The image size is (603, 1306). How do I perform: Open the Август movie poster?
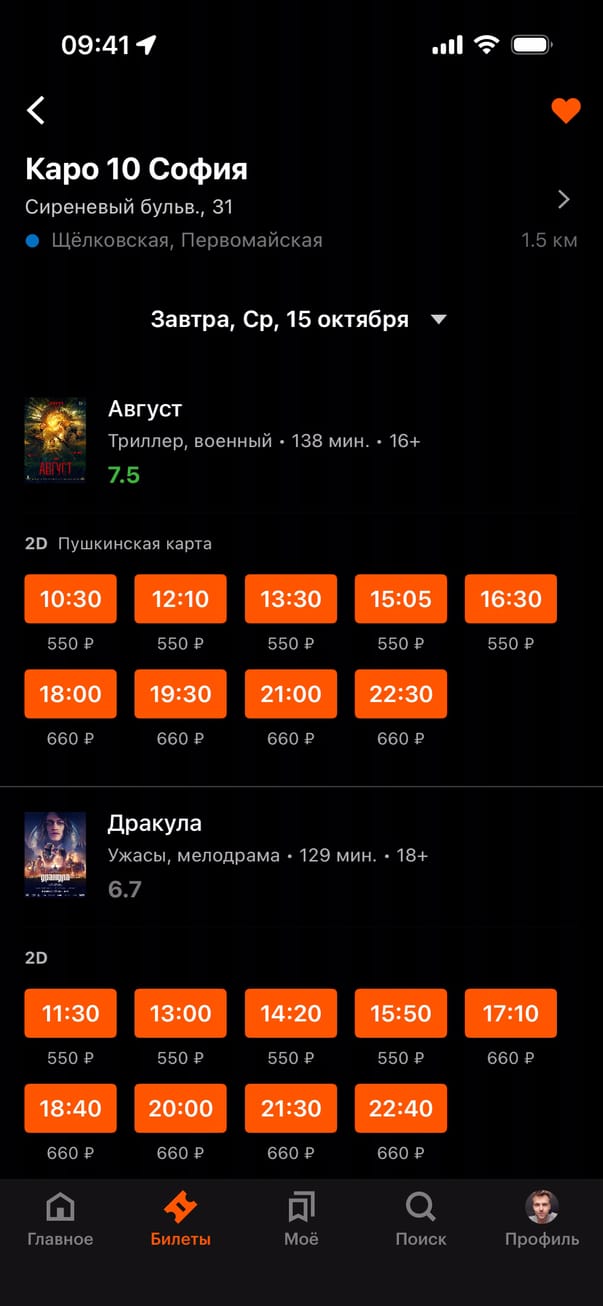(55, 440)
